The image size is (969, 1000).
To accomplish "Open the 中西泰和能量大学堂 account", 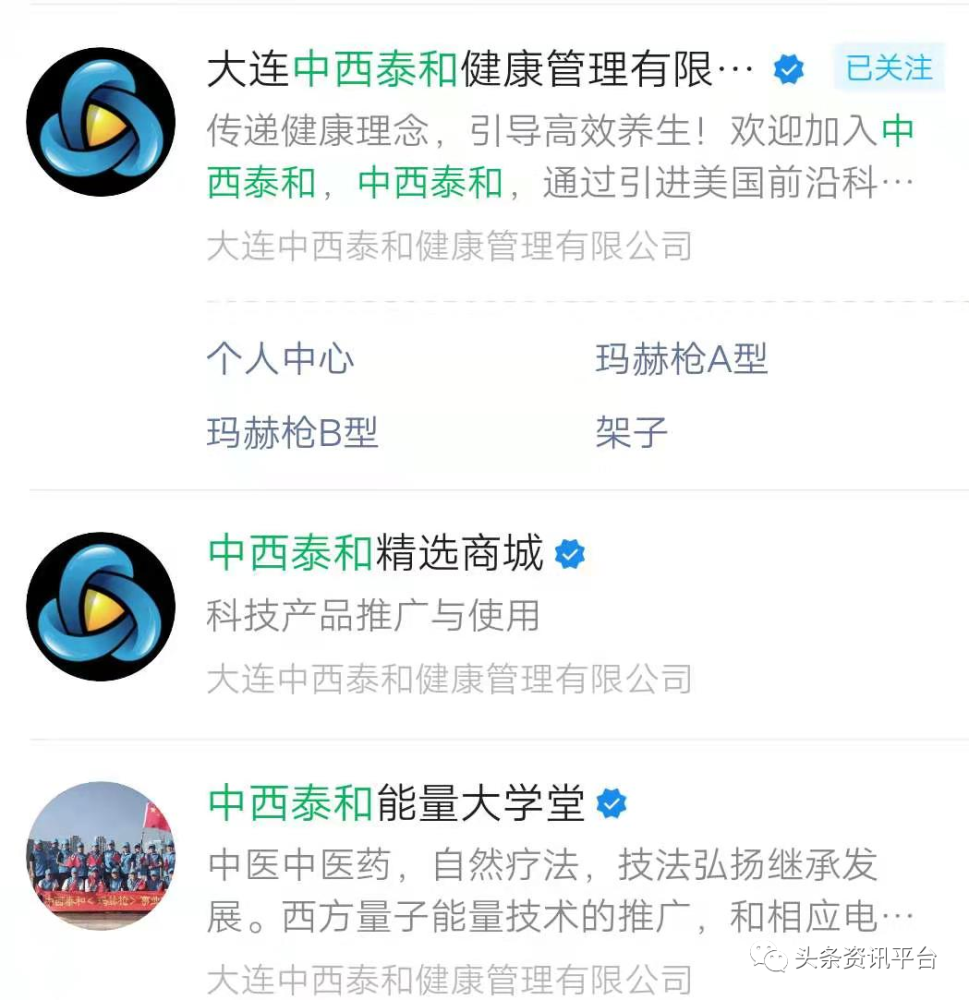I will (x=396, y=804).
